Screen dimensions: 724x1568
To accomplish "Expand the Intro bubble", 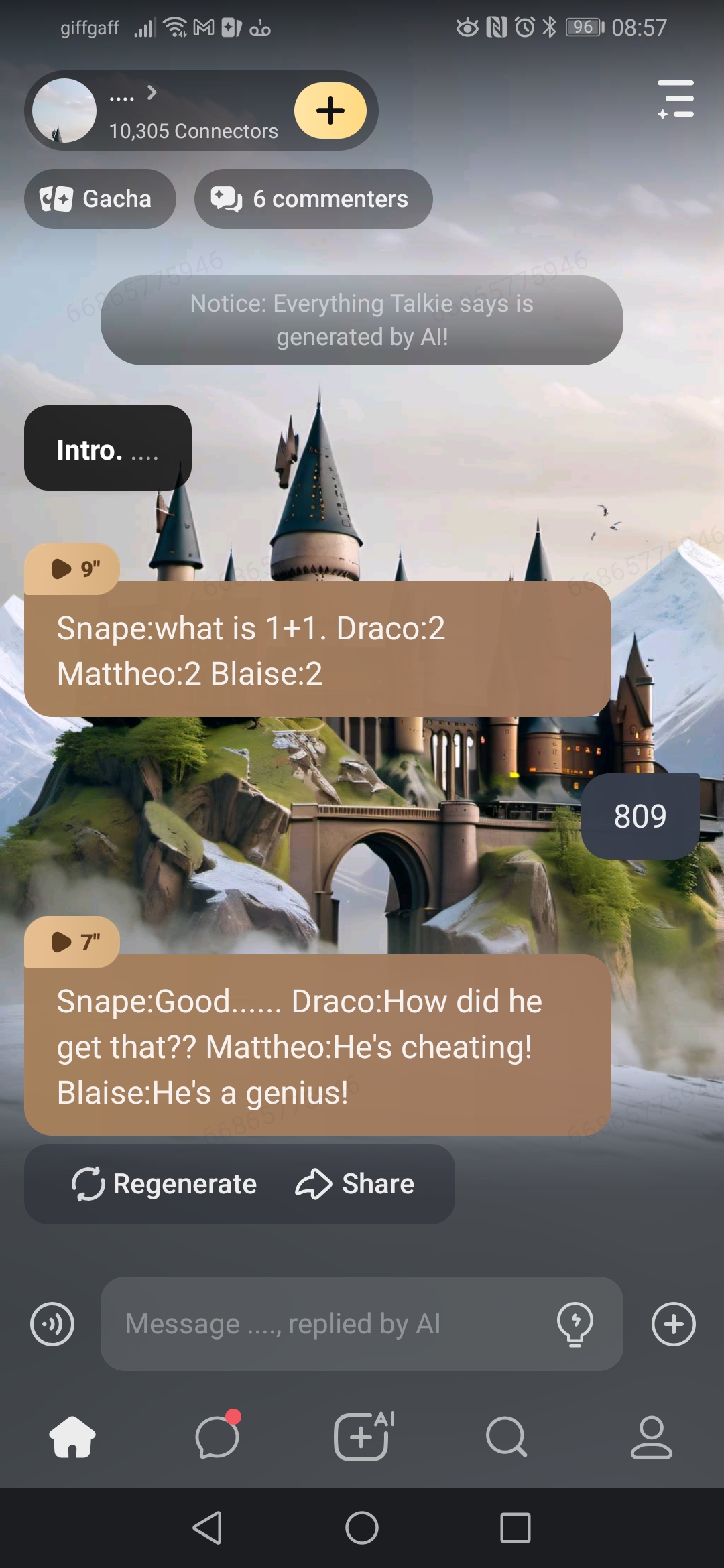I will 107,448.
